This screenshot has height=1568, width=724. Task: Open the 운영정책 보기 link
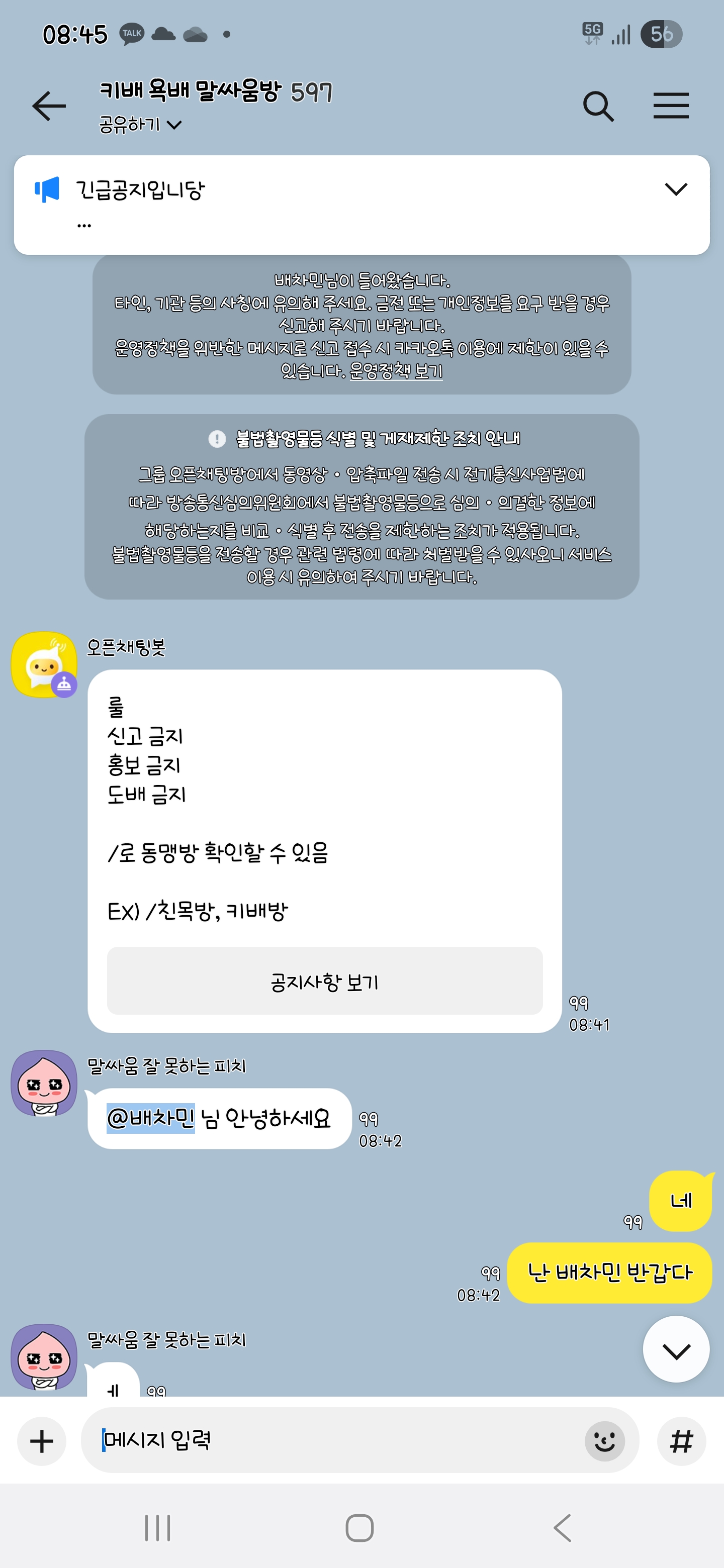[396, 371]
